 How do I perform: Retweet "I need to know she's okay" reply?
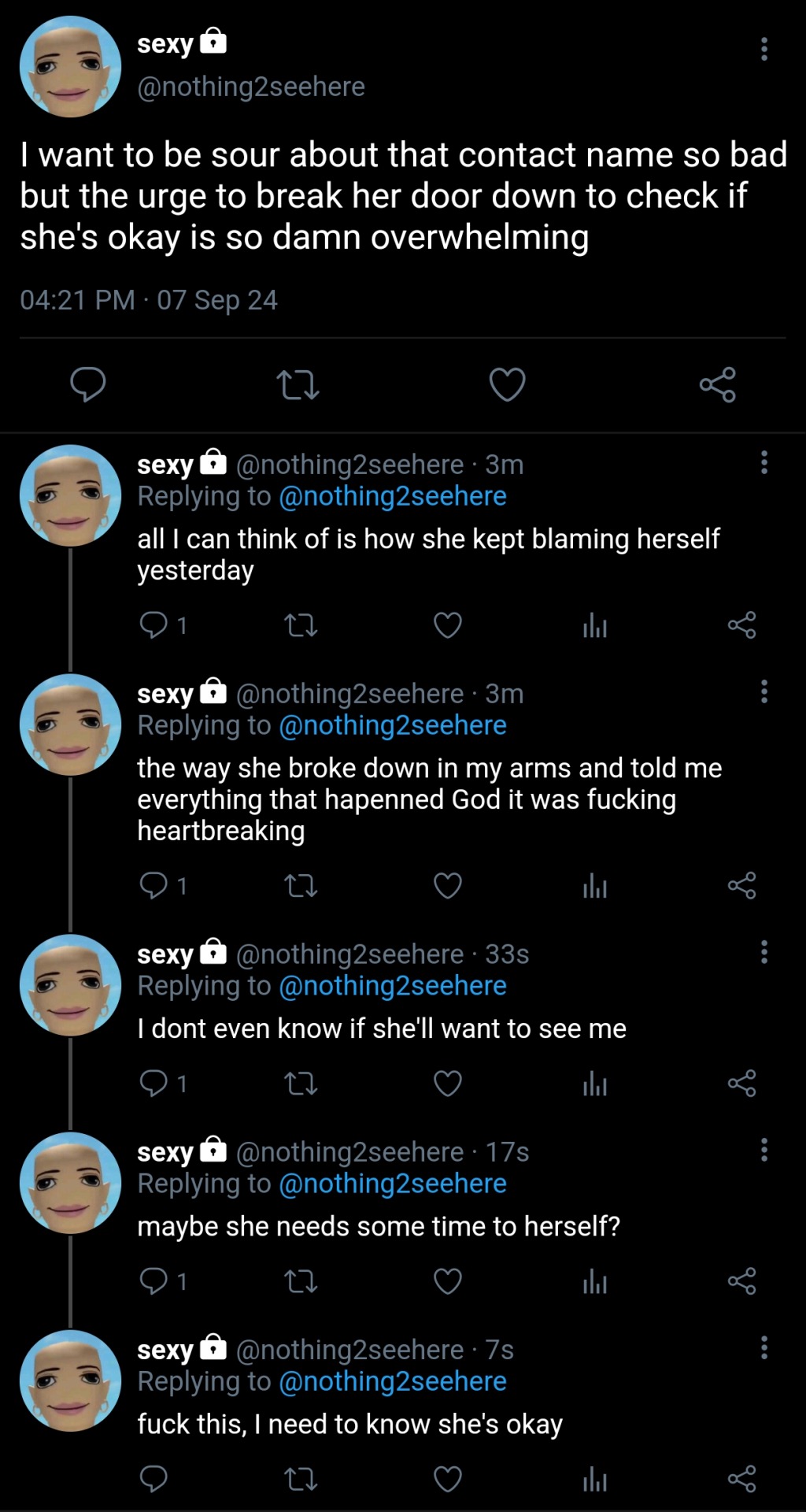(301, 1479)
